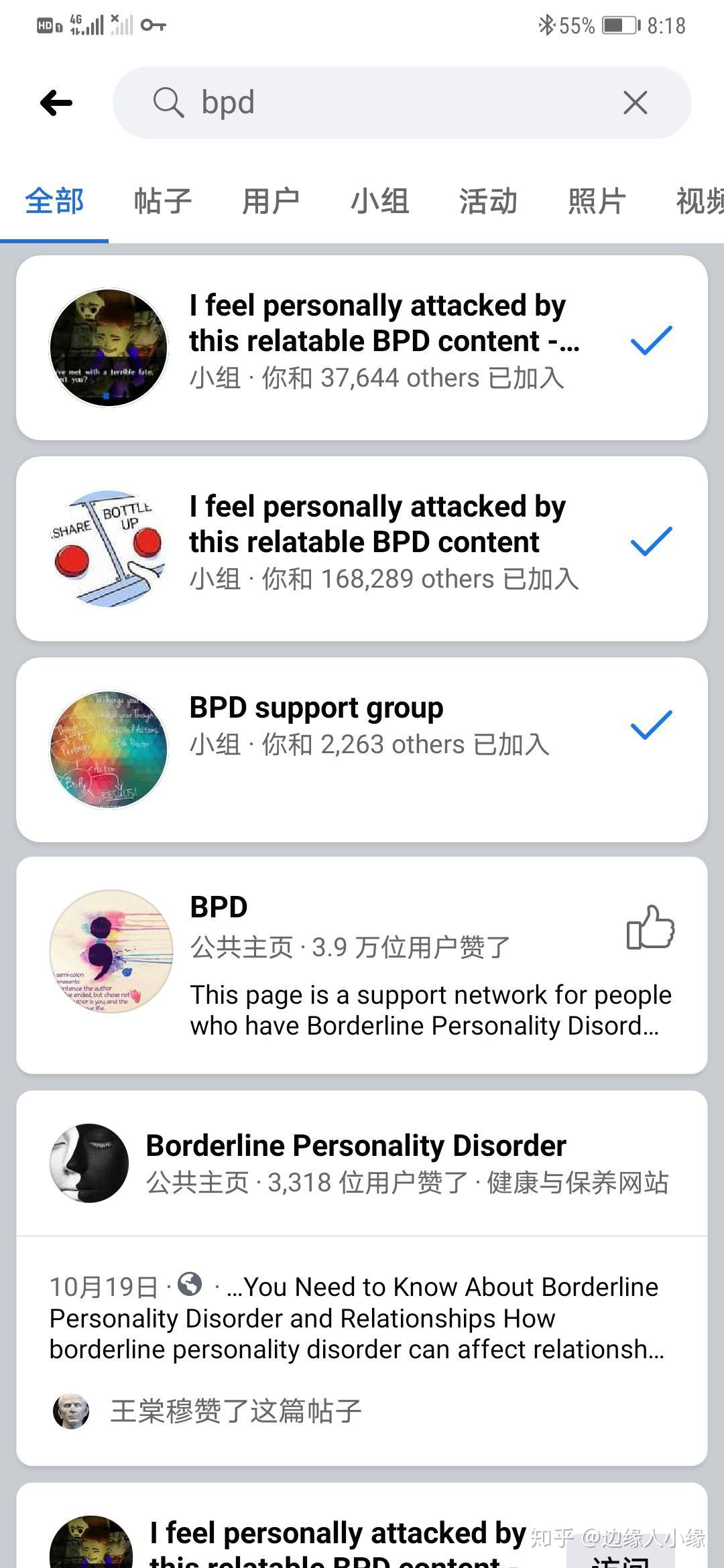Open the group with 37,644 others

362,348
